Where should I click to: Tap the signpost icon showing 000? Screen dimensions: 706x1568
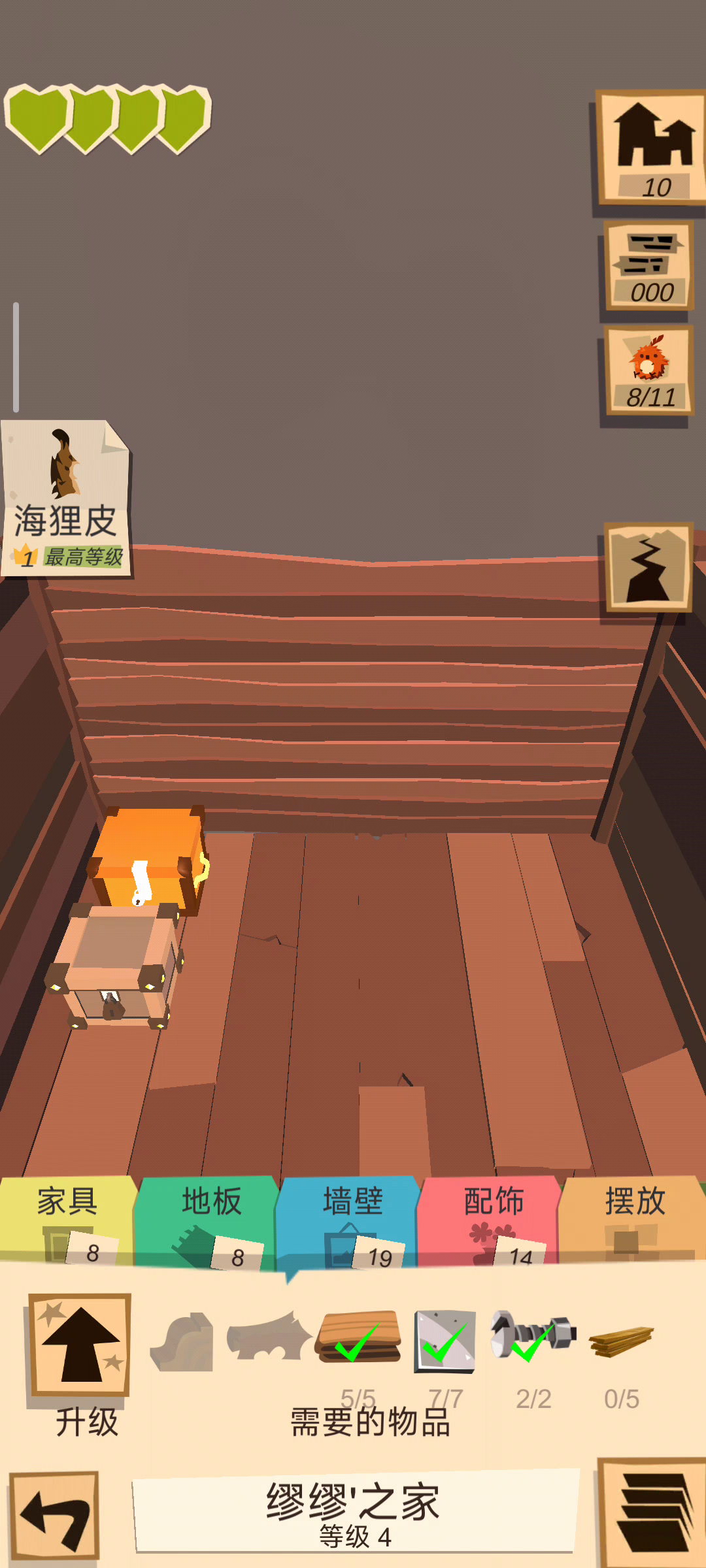pyautogui.click(x=649, y=266)
